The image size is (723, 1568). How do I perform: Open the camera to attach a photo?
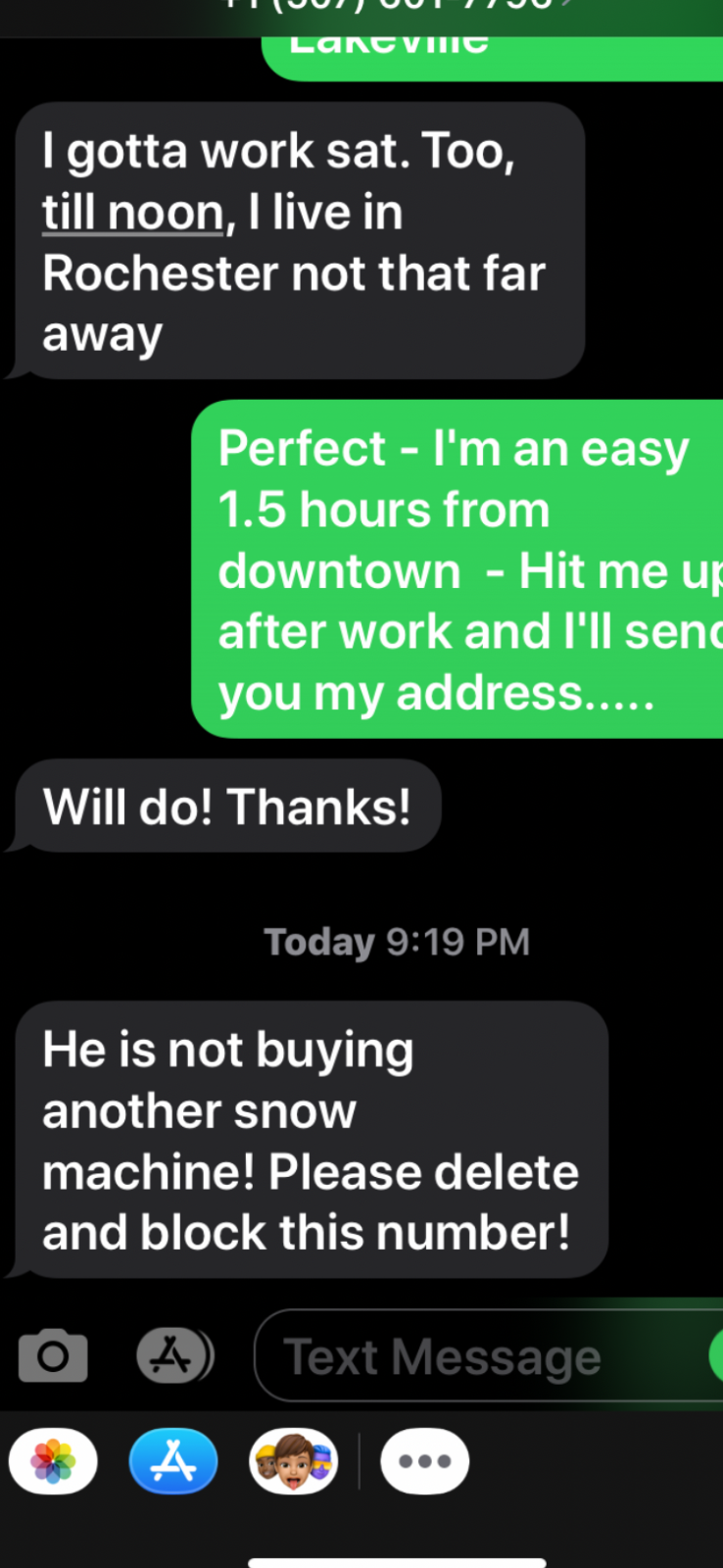(x=53, y=1355)
